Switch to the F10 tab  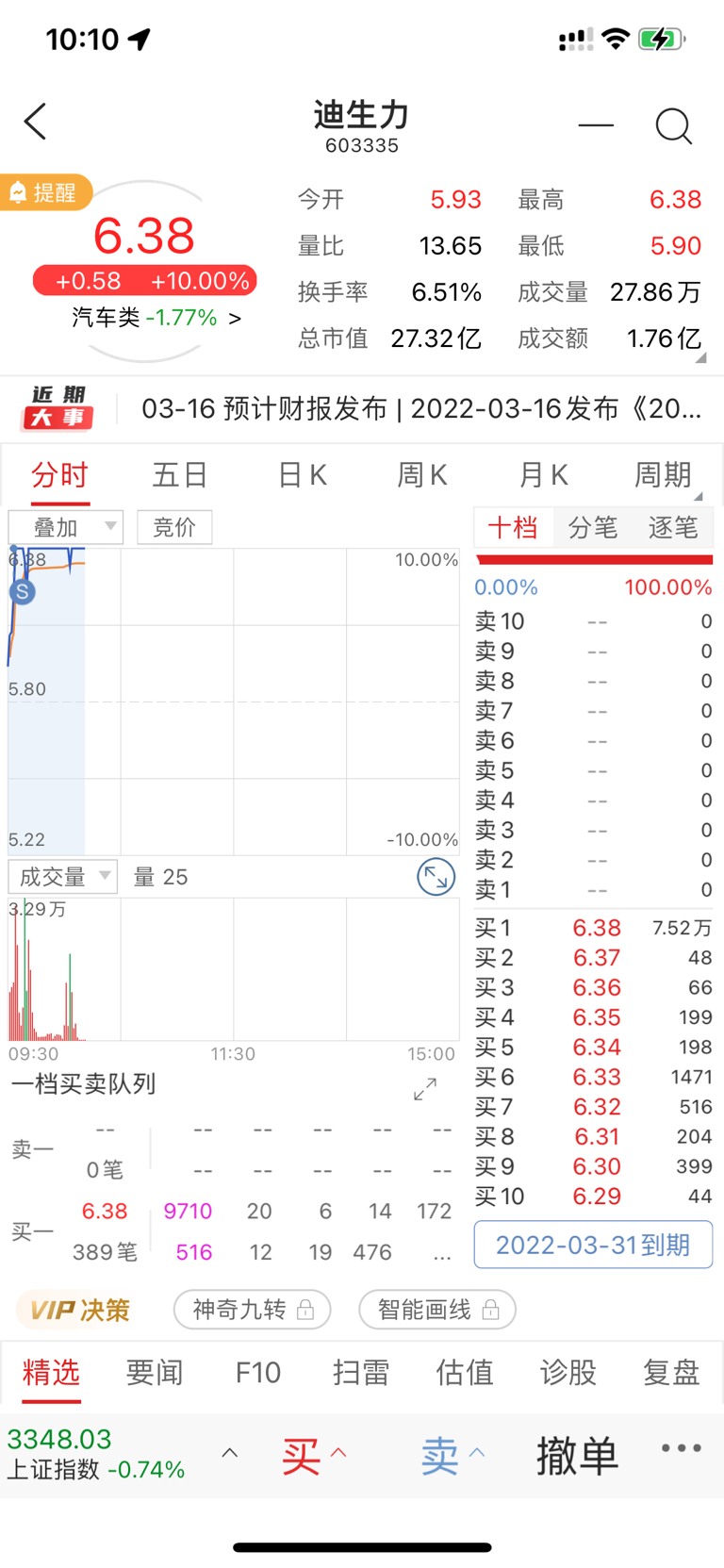pos(257,1373)
